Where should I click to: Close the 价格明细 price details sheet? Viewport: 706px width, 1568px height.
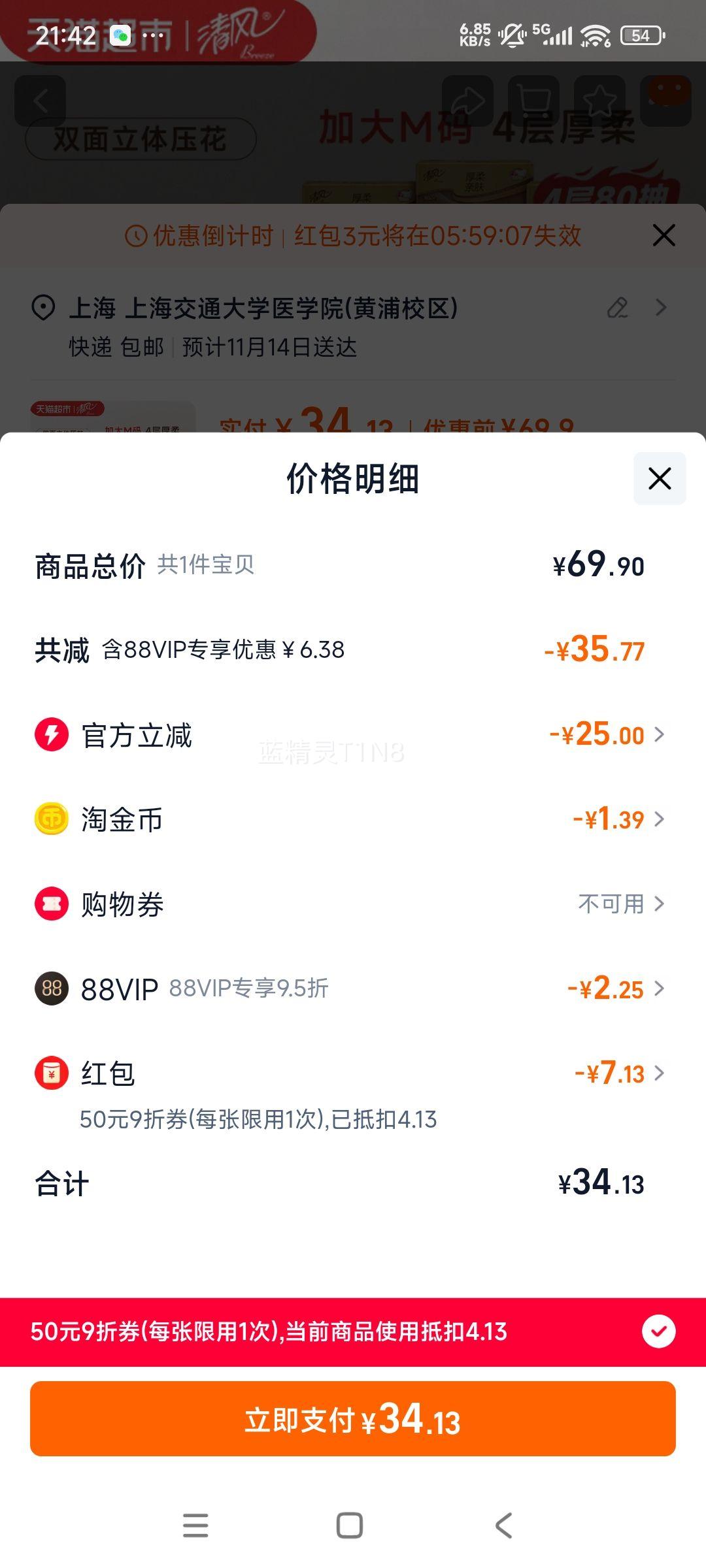(659, 478)
